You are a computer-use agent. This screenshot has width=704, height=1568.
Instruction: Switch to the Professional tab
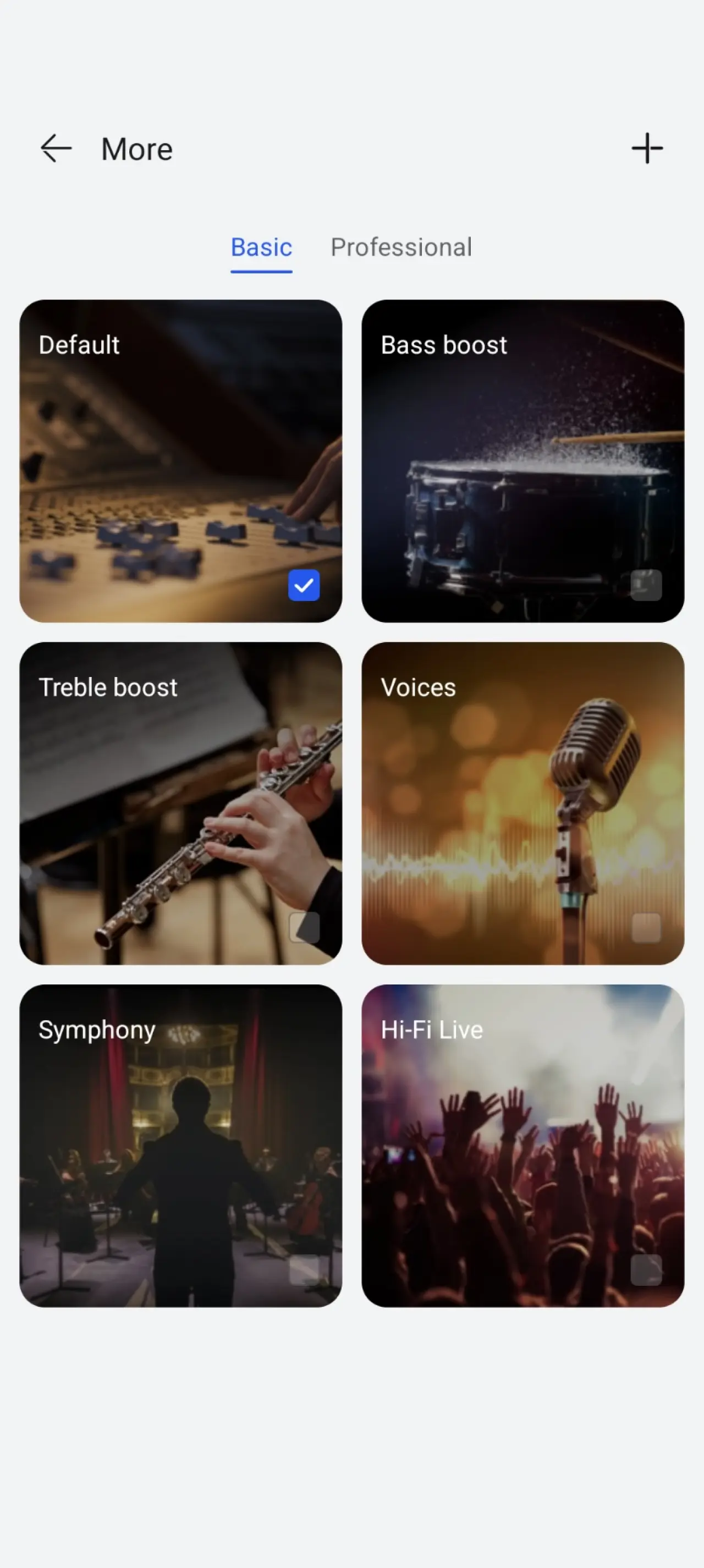[x=401, y=247]
